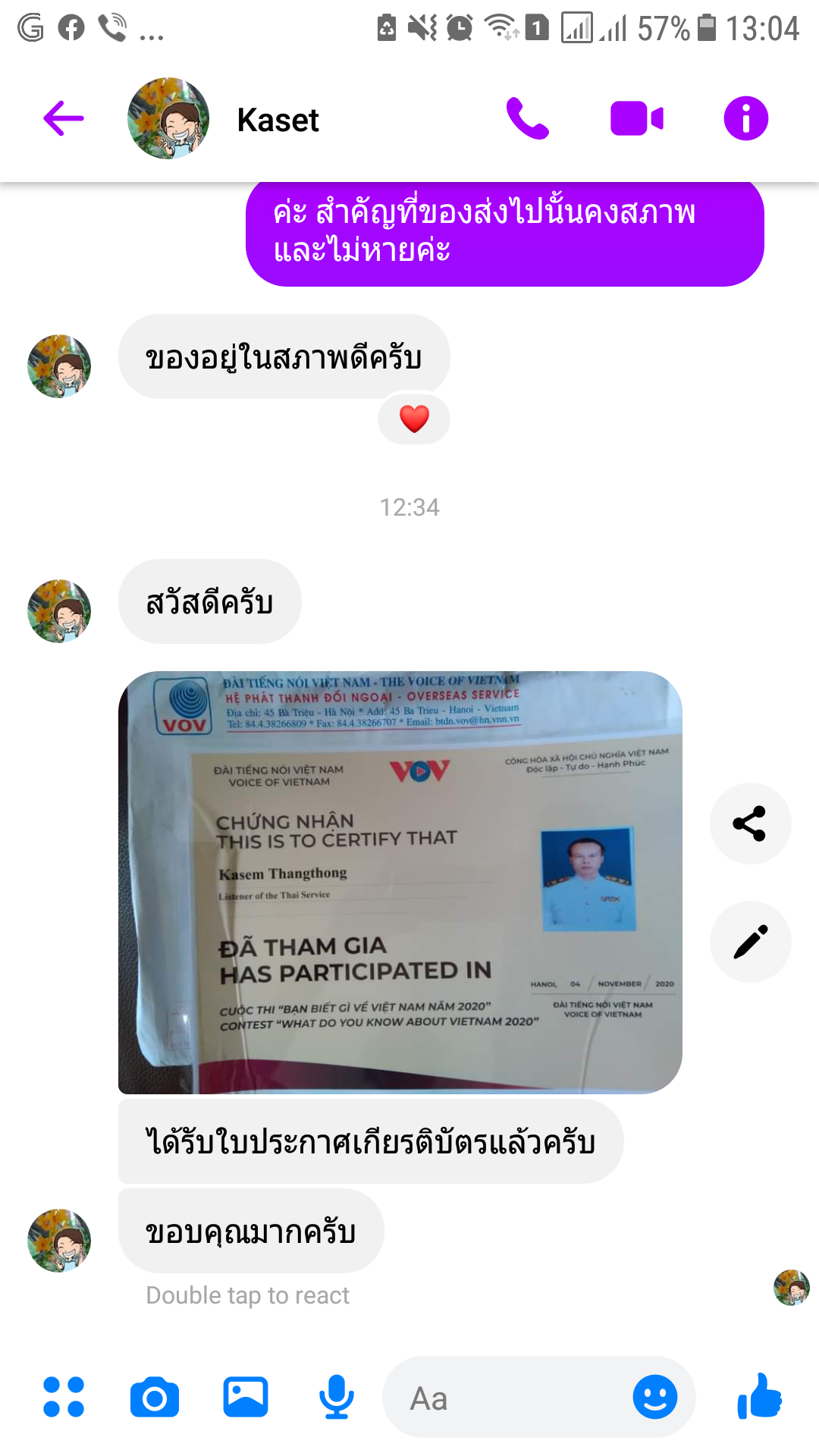Open the gallery image picker
The width and height of the screenshot is (819, 1456).
pyautogui.click(x=246, y=1397)
